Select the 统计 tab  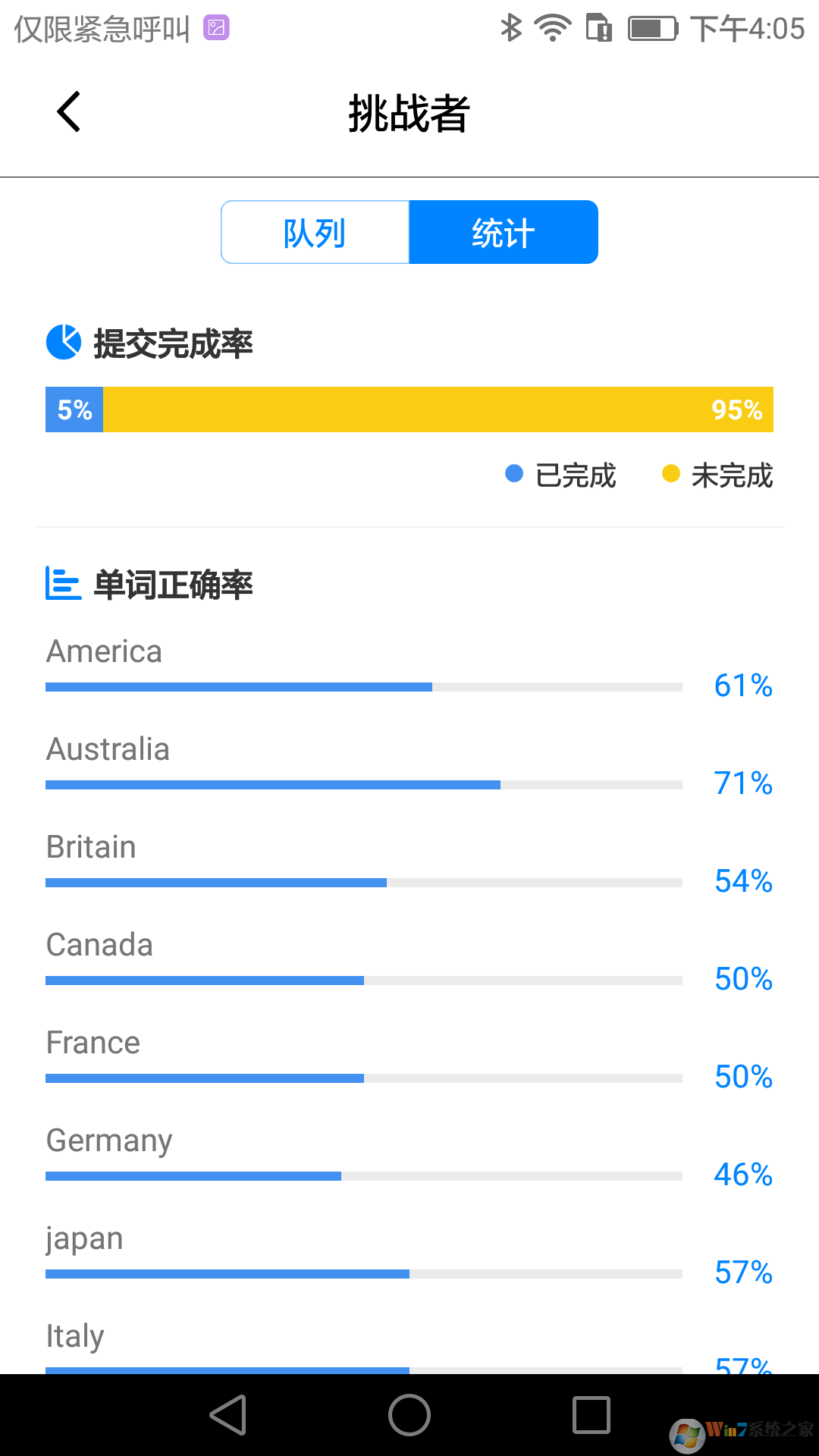(x=504, y=233)
